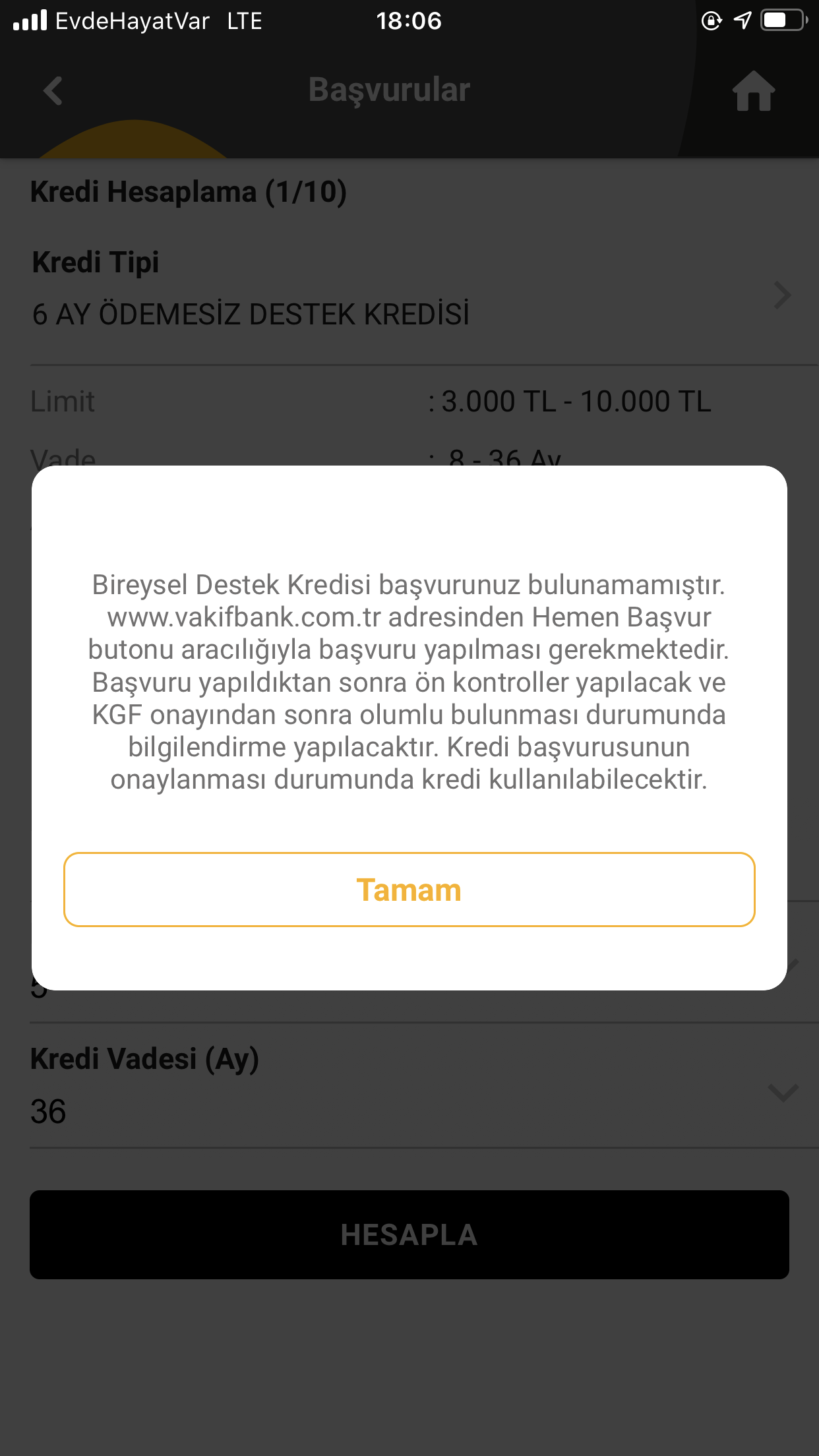Tap the HESAPLA button
Viewport: 819px width, 1456px height.
click(x=409, y=1234)
